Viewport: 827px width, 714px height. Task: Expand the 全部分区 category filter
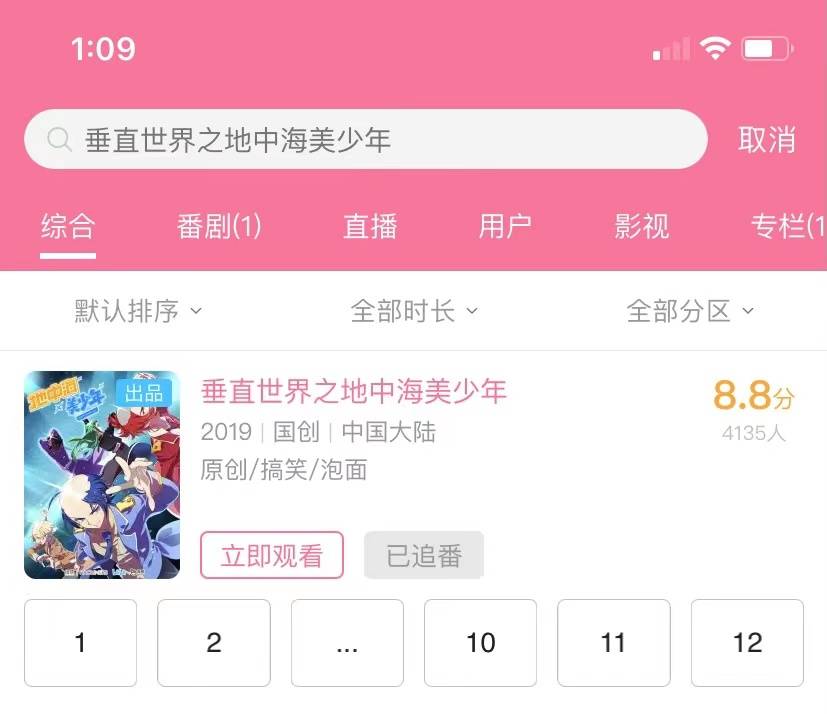pyautogui.click(x=690, y=311)
